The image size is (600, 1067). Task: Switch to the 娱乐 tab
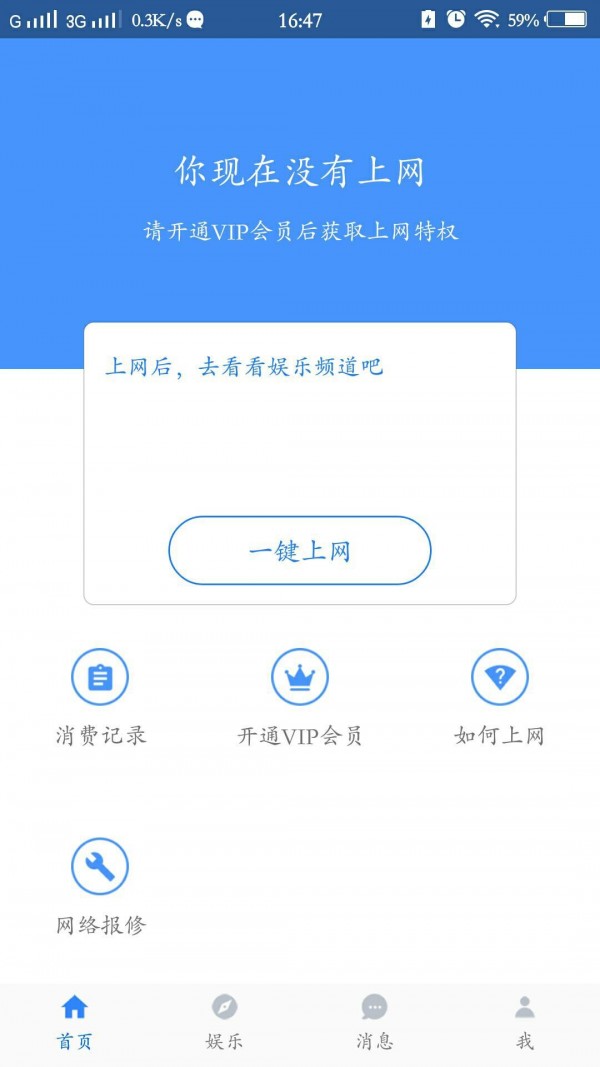(x=225, y=1022)
